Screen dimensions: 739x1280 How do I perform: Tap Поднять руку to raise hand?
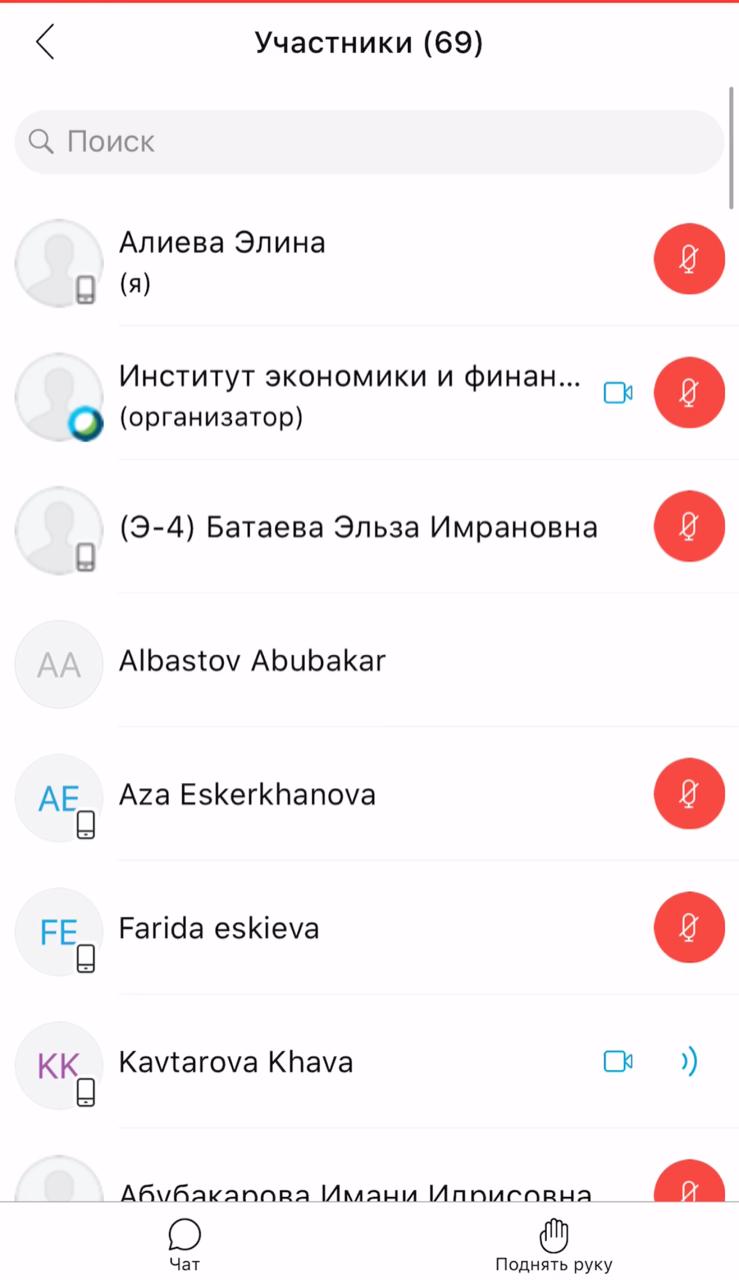(554, 1244)
